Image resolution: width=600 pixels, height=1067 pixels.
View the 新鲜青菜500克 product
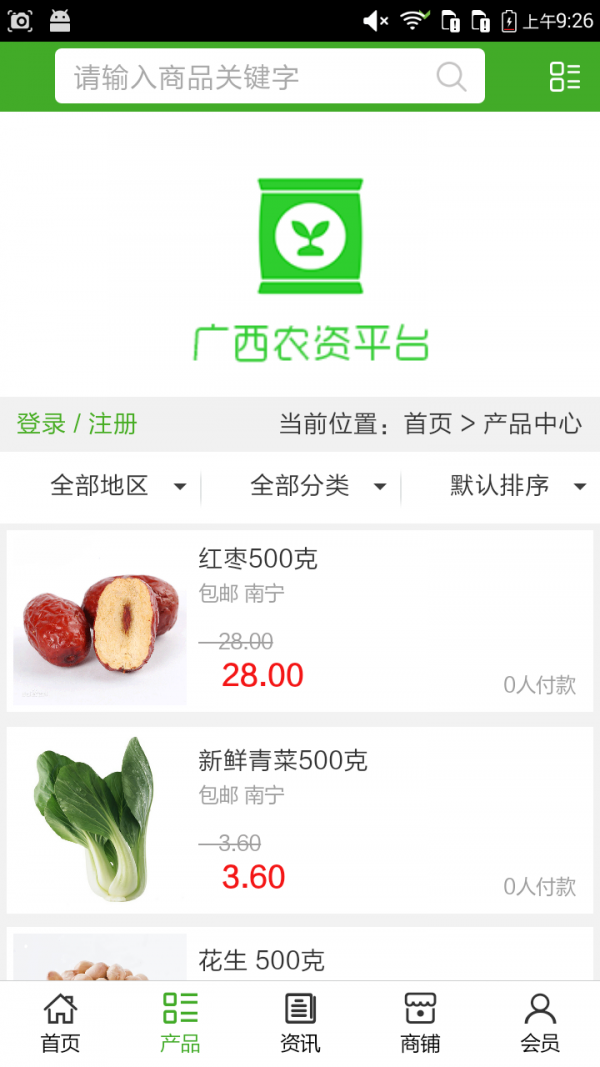pyautogui.click(x=300, y=820)
